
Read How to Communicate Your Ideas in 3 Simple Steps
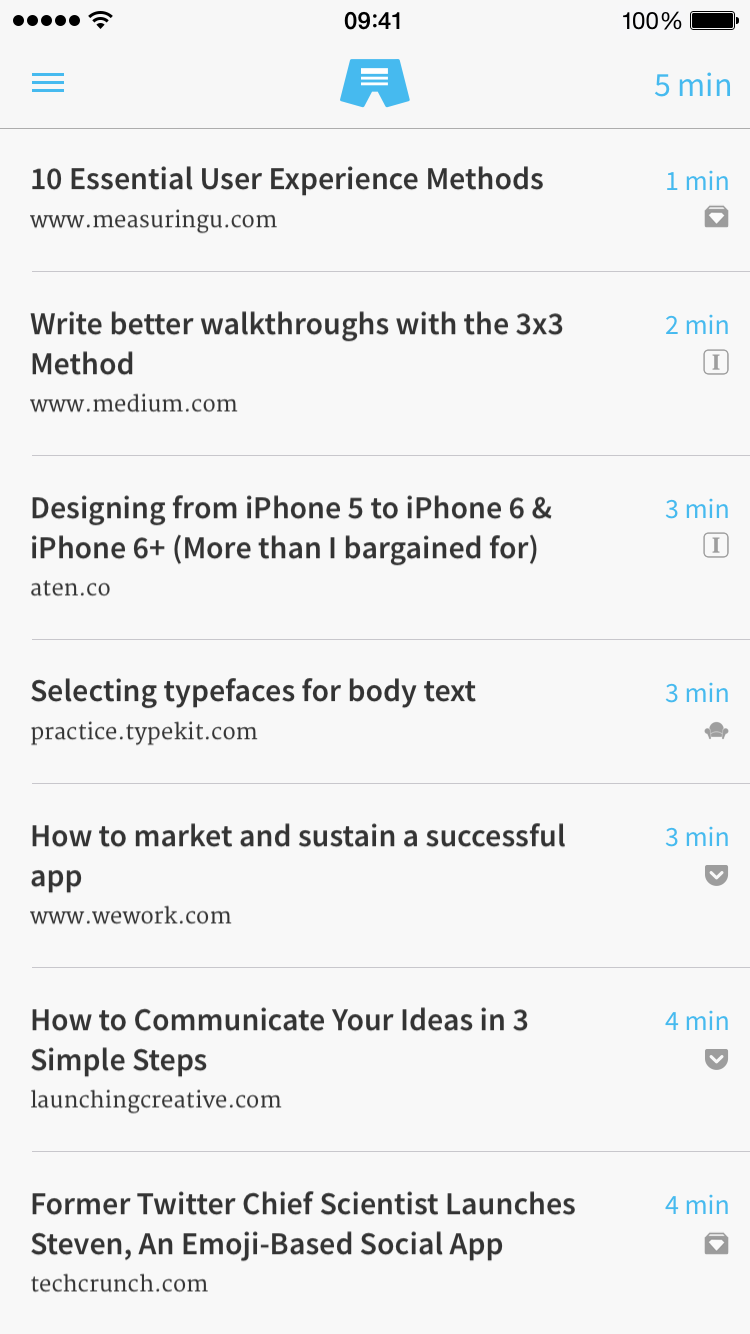tap(279, 1040)
